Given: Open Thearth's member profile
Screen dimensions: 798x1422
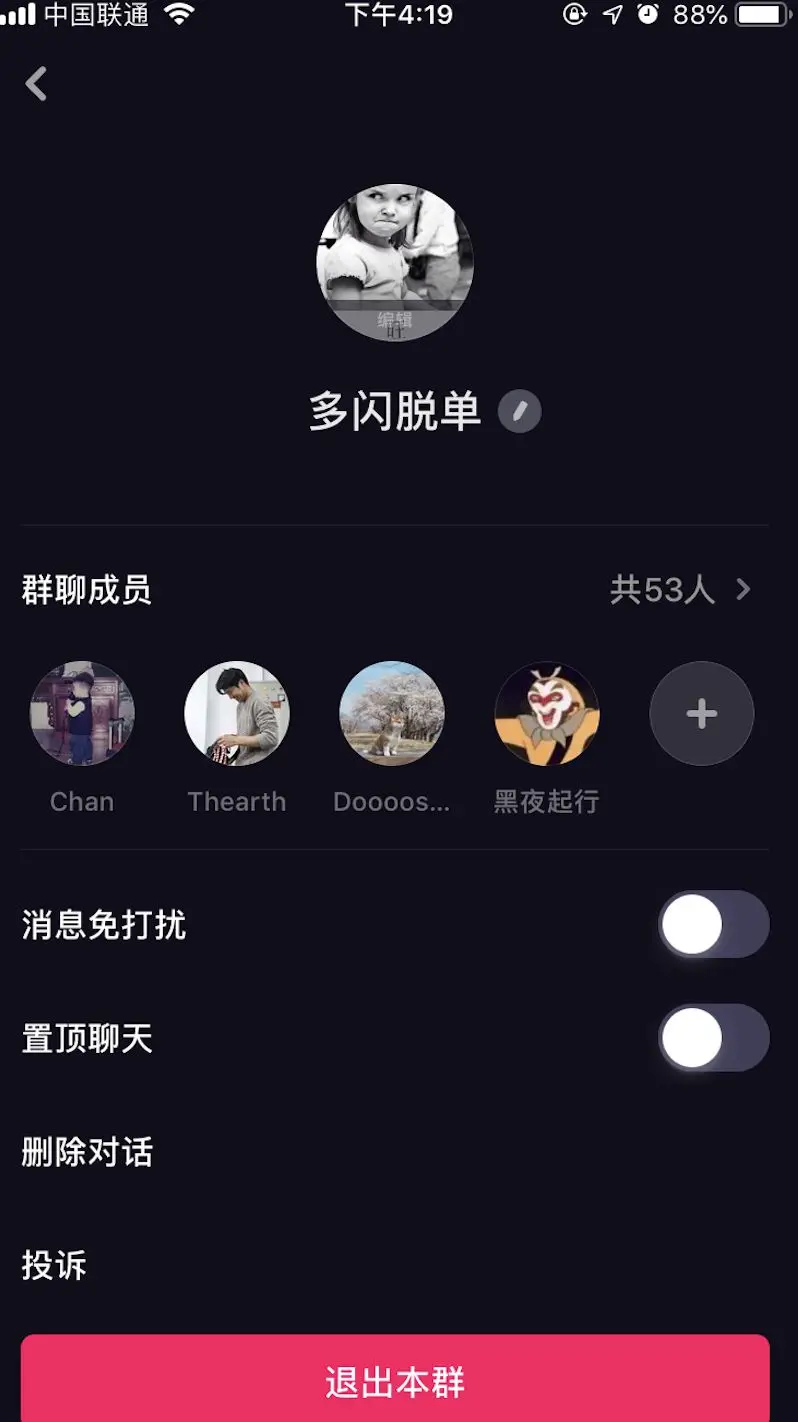Looking at the screenshot, I should (237, 713).
